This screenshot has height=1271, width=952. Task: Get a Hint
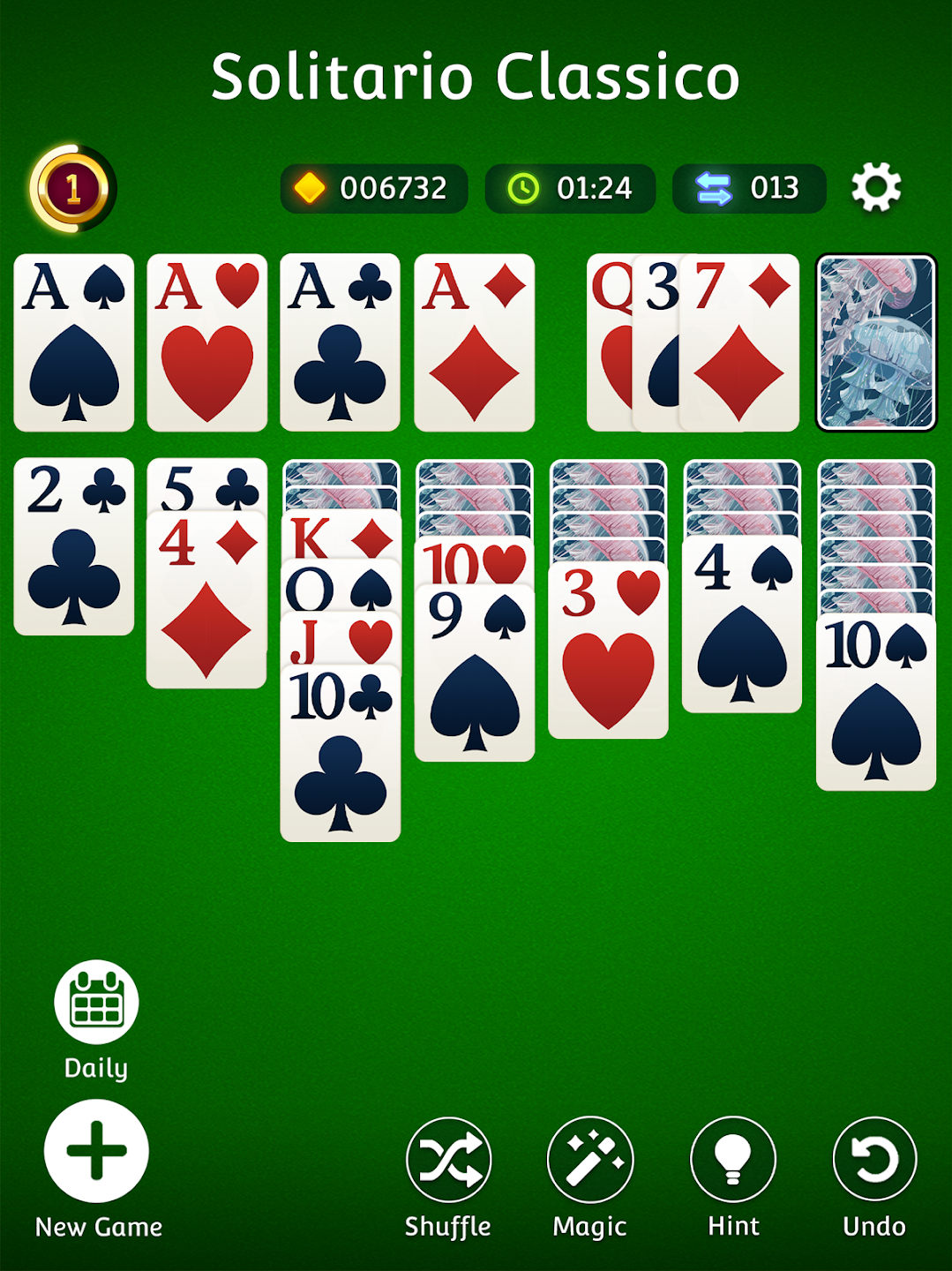coord(733,1160)
